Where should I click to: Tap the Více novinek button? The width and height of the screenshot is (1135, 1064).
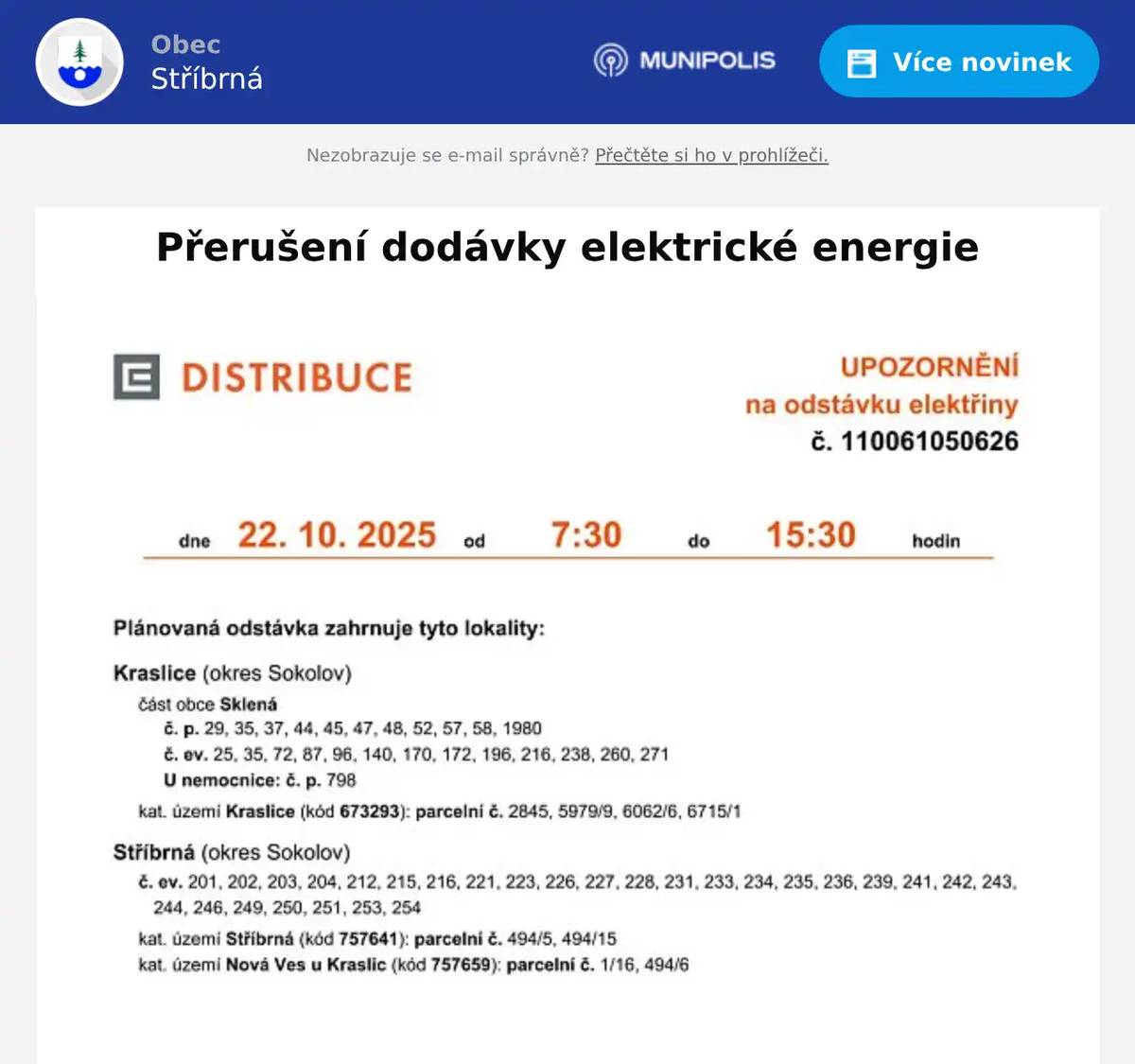958,62
